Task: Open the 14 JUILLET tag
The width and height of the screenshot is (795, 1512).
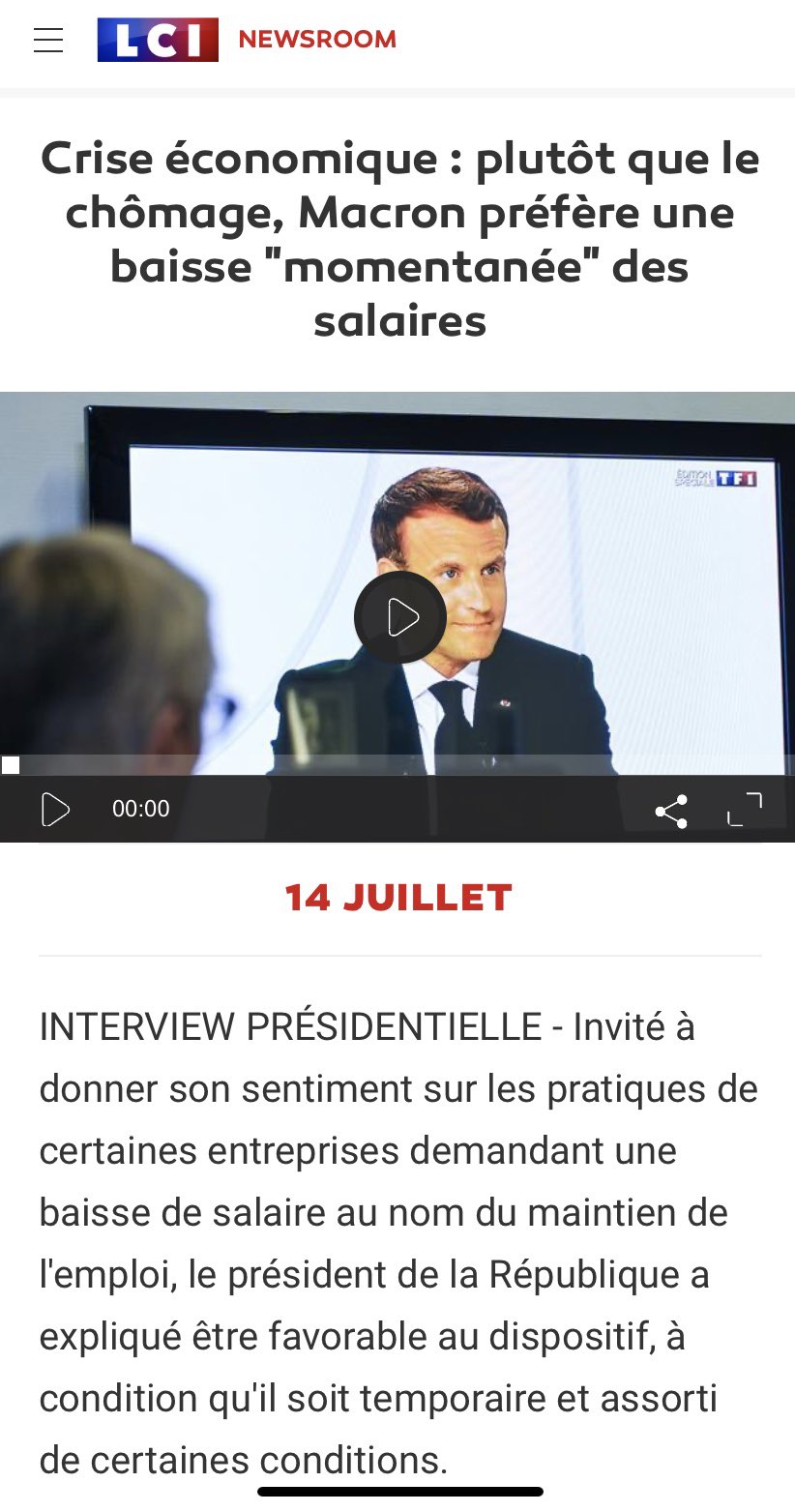Action: point(397,898)
